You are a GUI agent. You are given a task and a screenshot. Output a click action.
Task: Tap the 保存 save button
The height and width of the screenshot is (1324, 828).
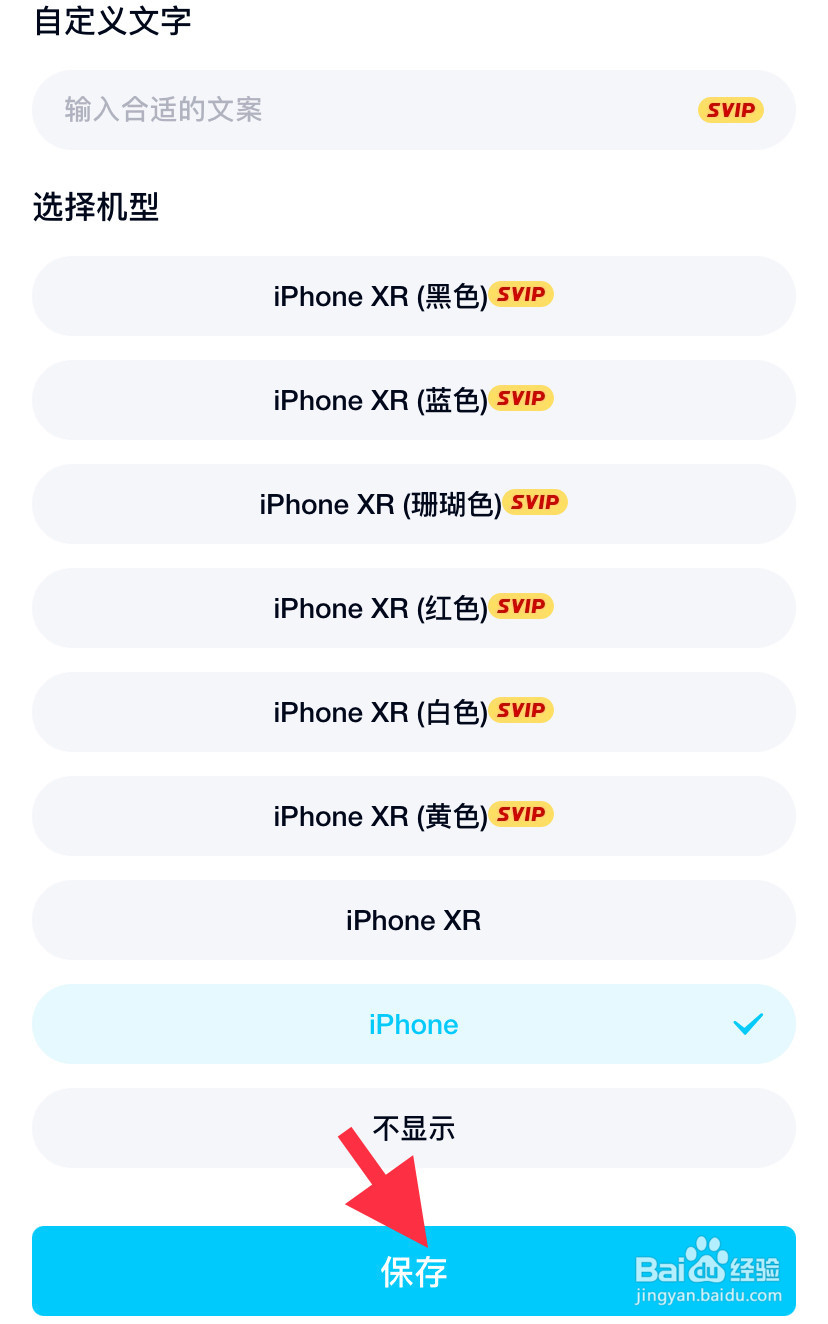413,1271
